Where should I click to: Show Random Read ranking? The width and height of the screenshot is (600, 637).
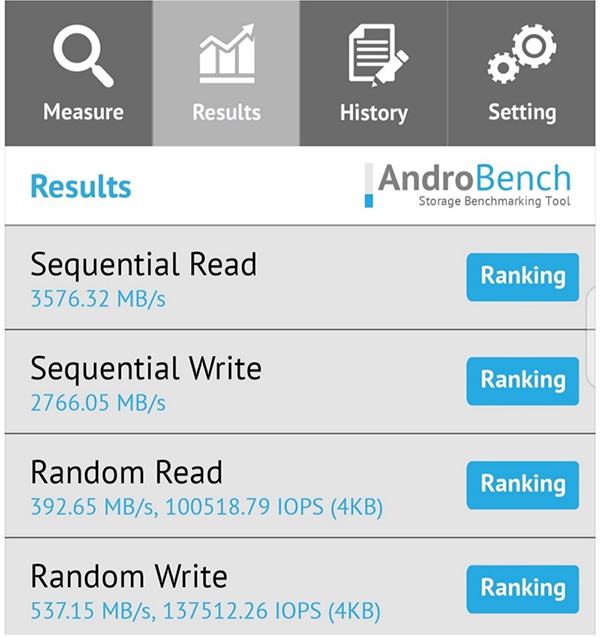(x=522, y=484)
